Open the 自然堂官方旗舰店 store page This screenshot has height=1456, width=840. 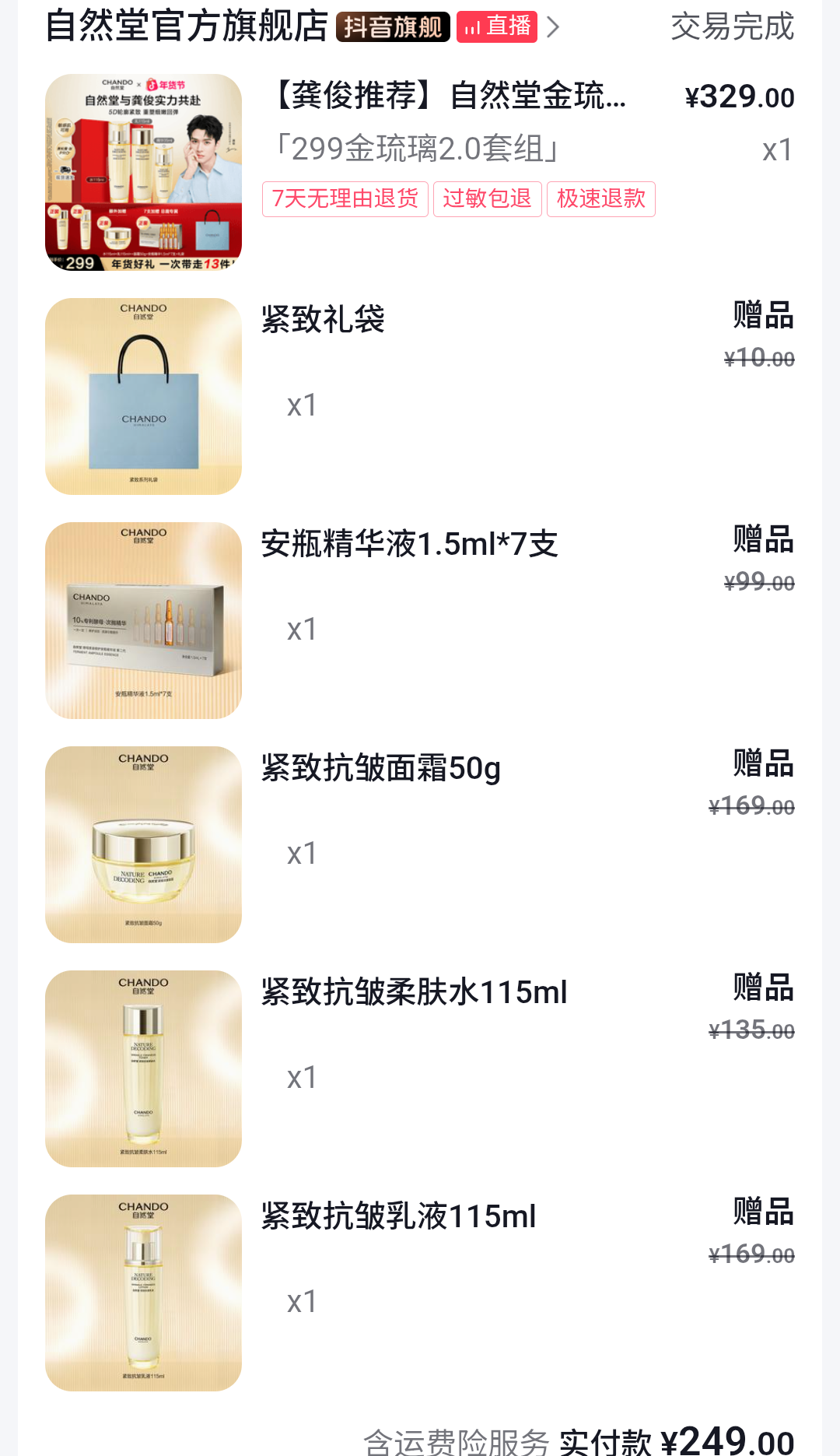pos(187,26)
